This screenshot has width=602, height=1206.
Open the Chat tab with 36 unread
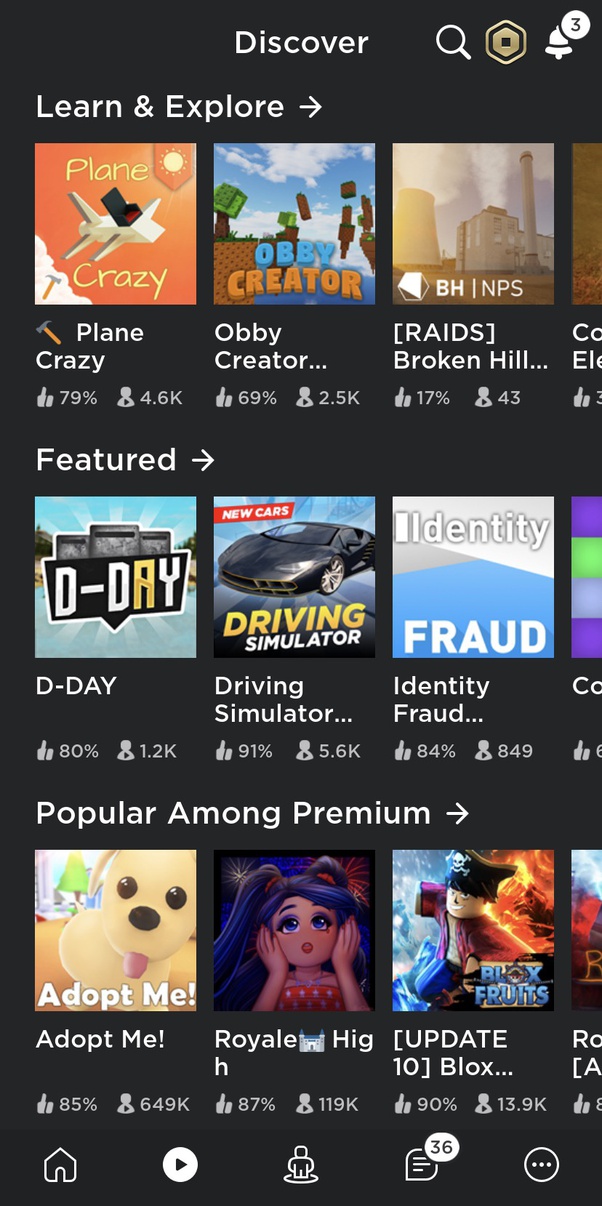pyautogui.click(x=421, y=1164)
